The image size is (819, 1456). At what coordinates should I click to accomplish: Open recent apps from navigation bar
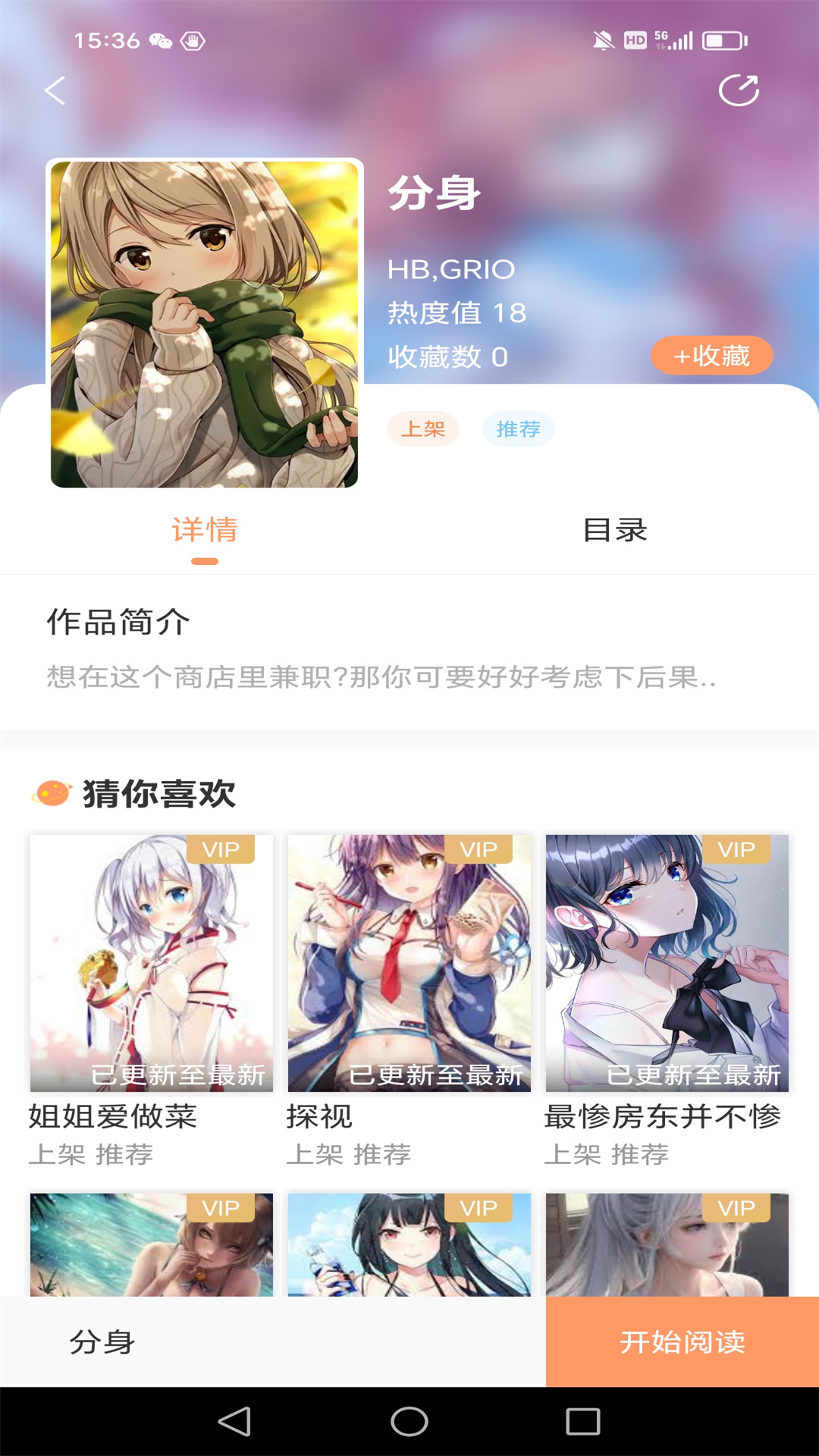[582, 1422]
